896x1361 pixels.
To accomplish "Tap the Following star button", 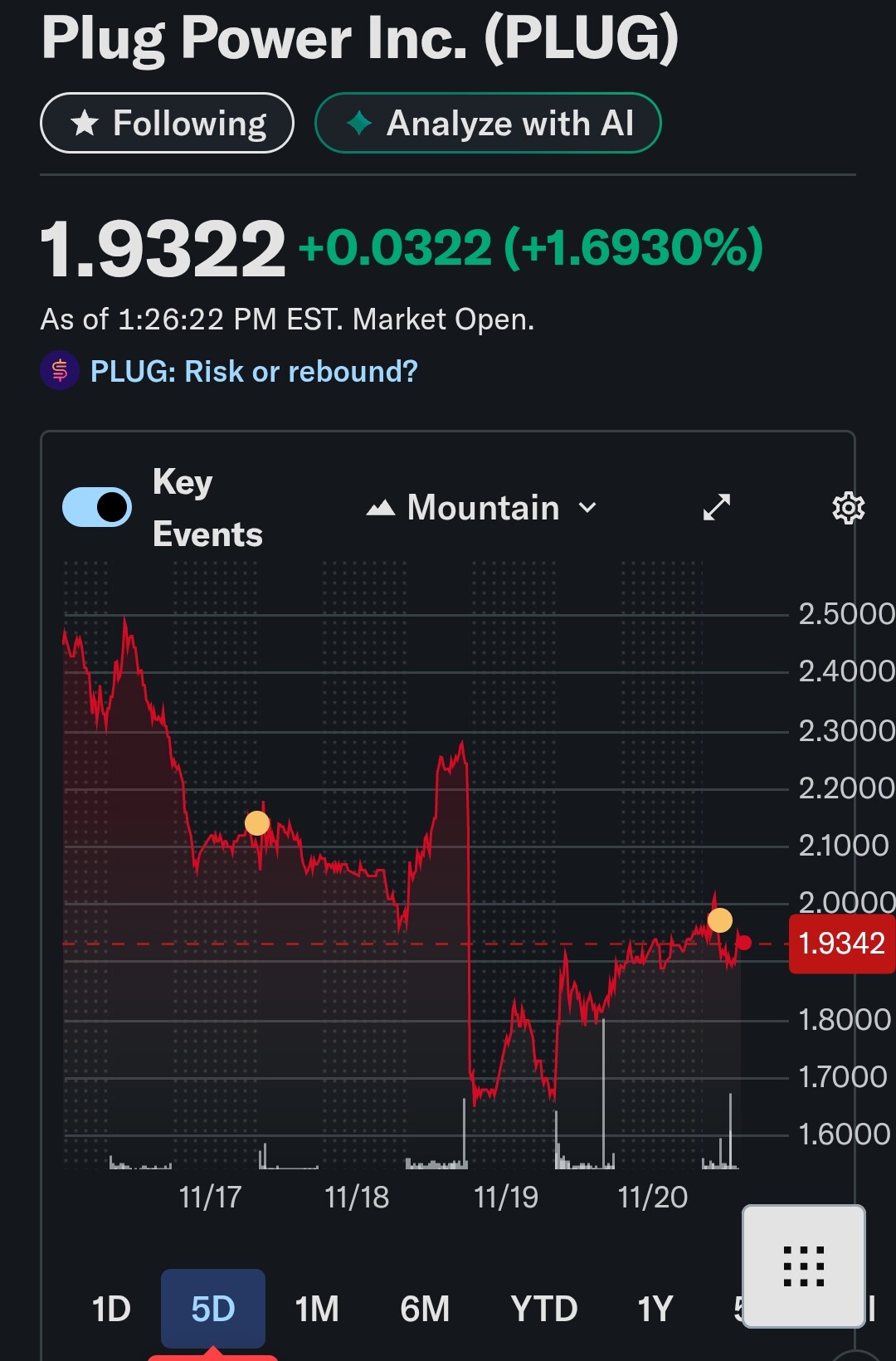I will click(167, 124).
